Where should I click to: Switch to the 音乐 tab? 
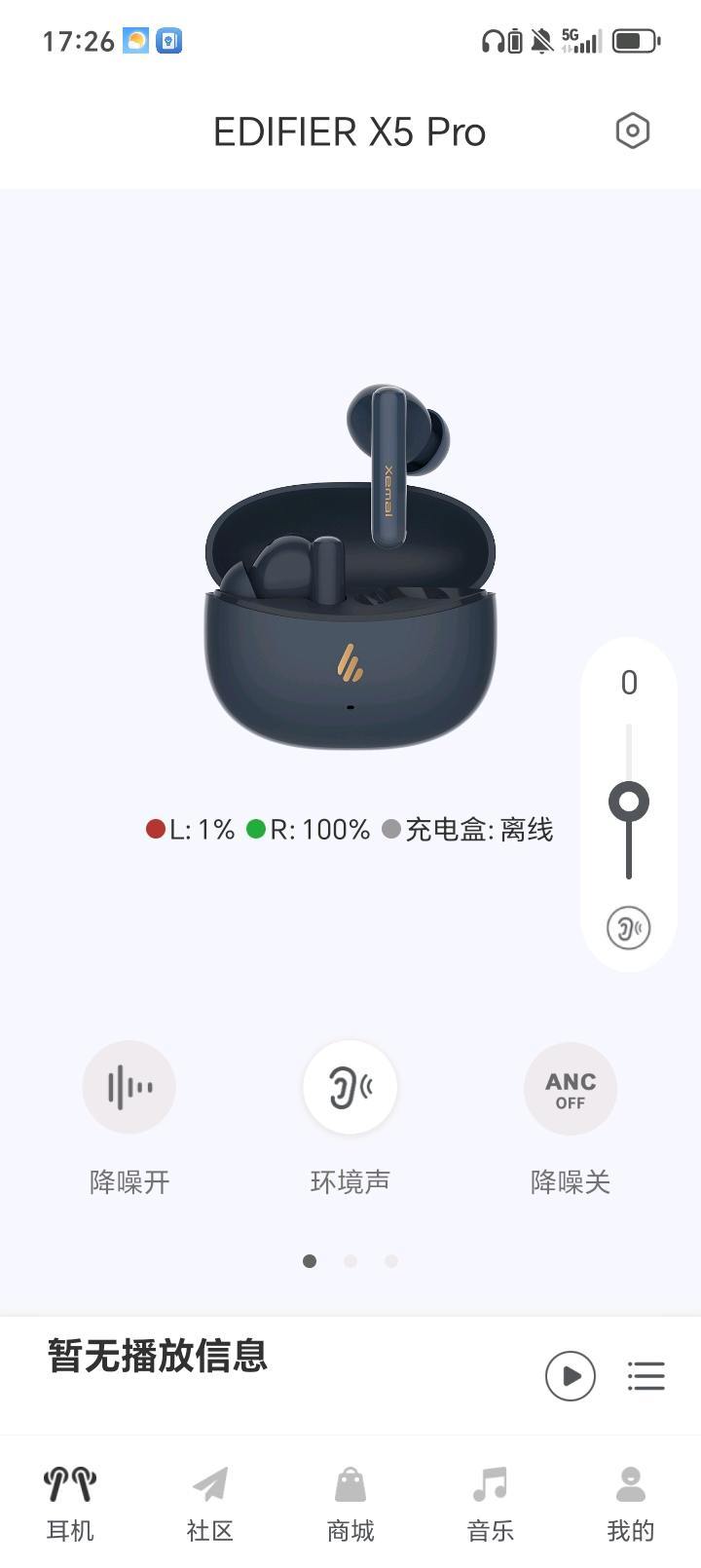pyautogui.click(x=491, y=1504)
